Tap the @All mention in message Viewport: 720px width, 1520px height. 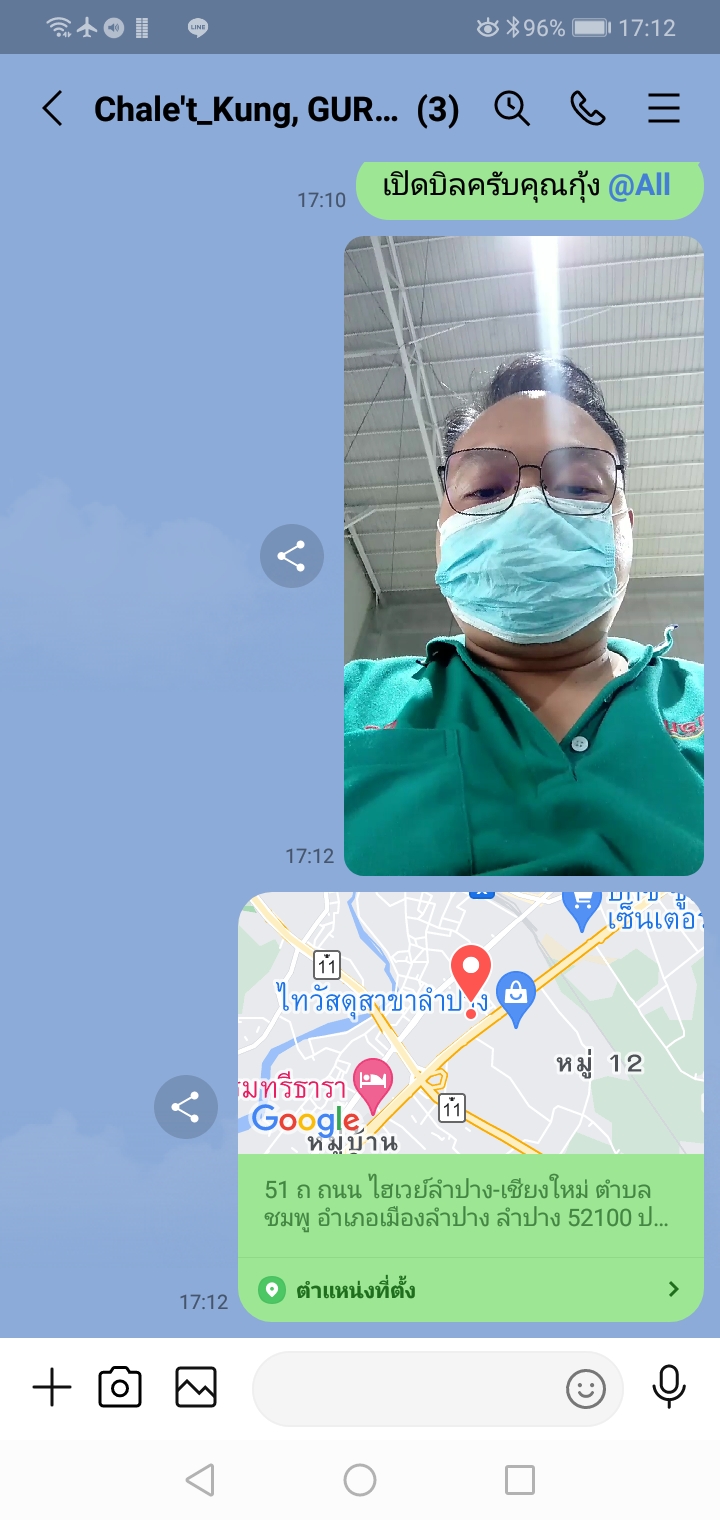tap(639, 186)
